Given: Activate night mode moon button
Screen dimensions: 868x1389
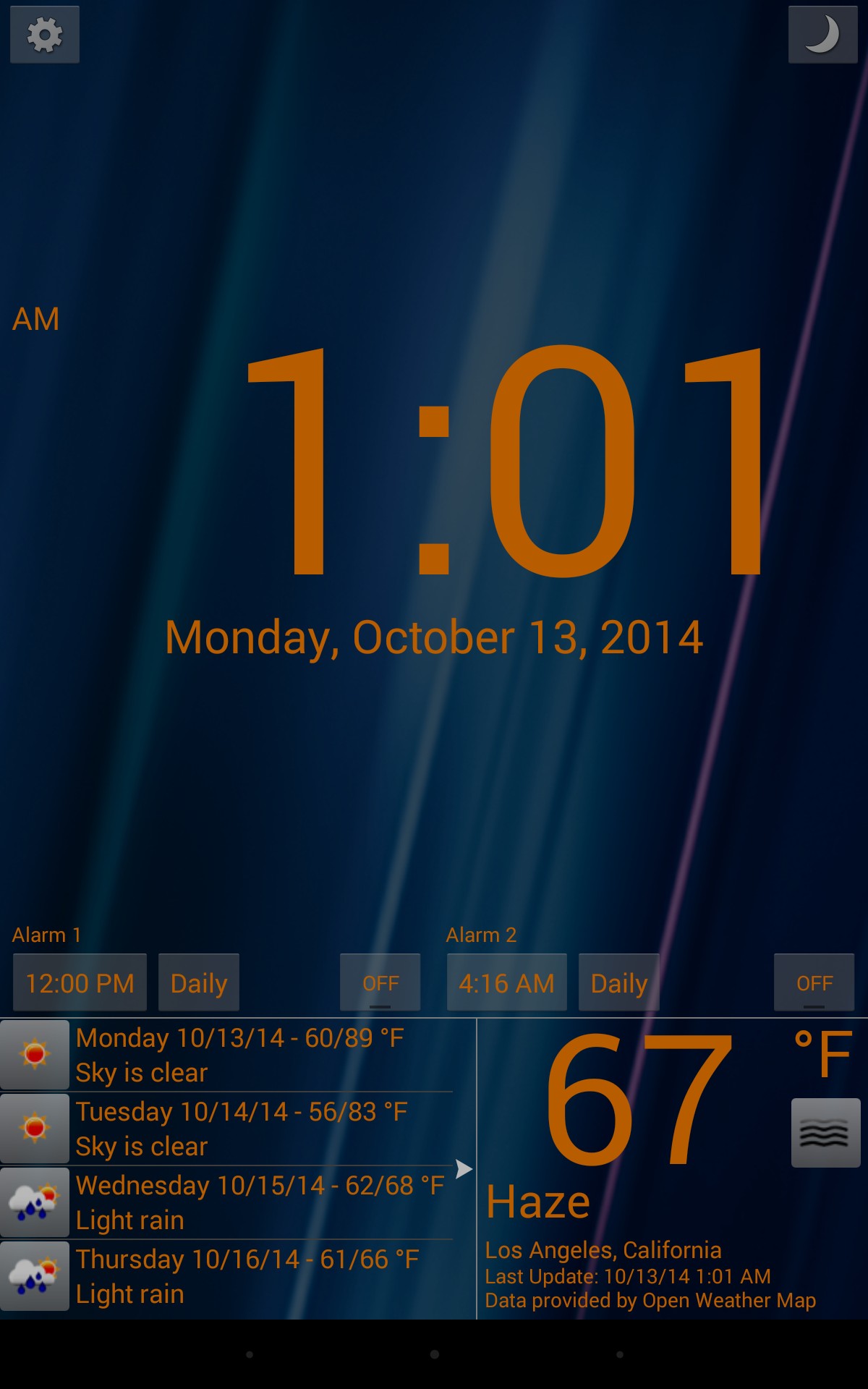Looking at the screenshot, I should point(822,35).
